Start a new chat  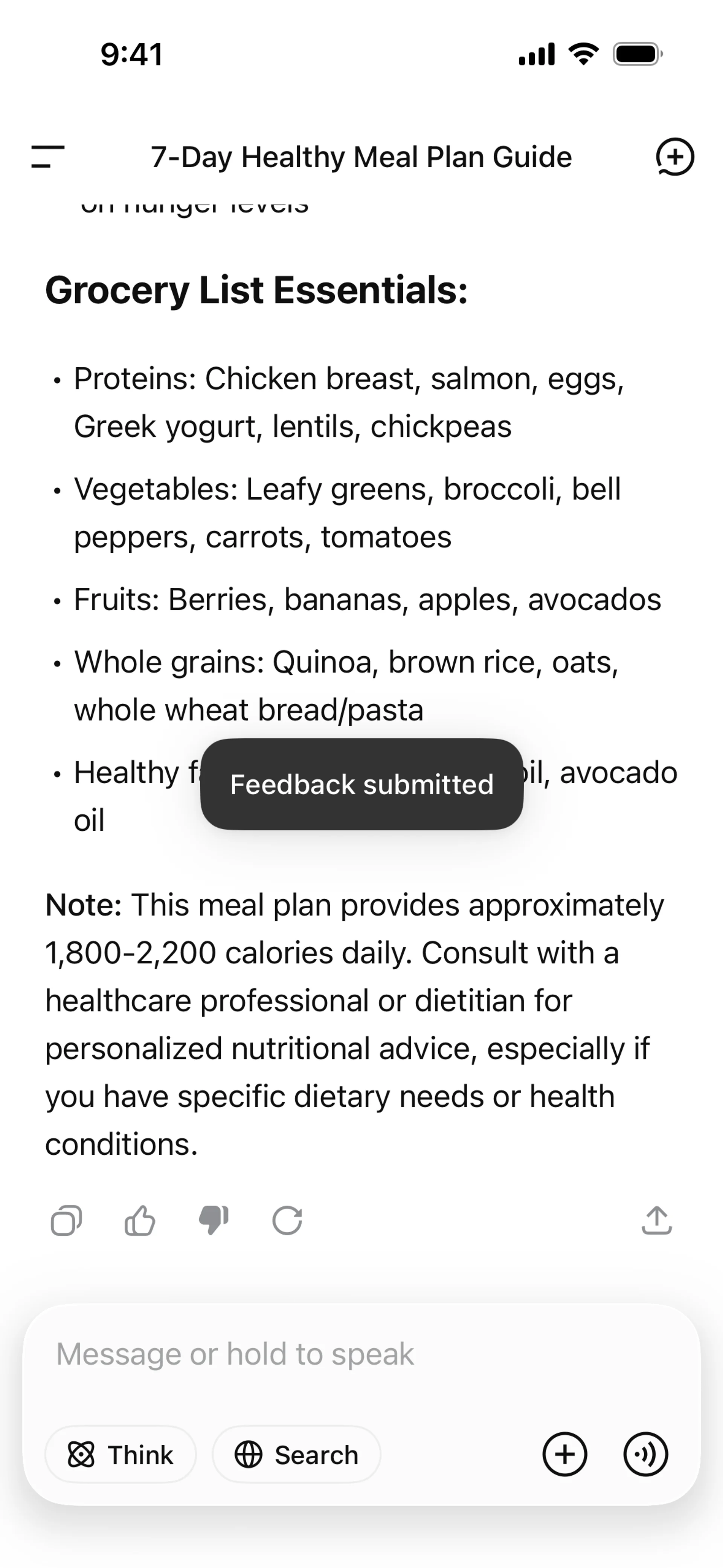674,156
